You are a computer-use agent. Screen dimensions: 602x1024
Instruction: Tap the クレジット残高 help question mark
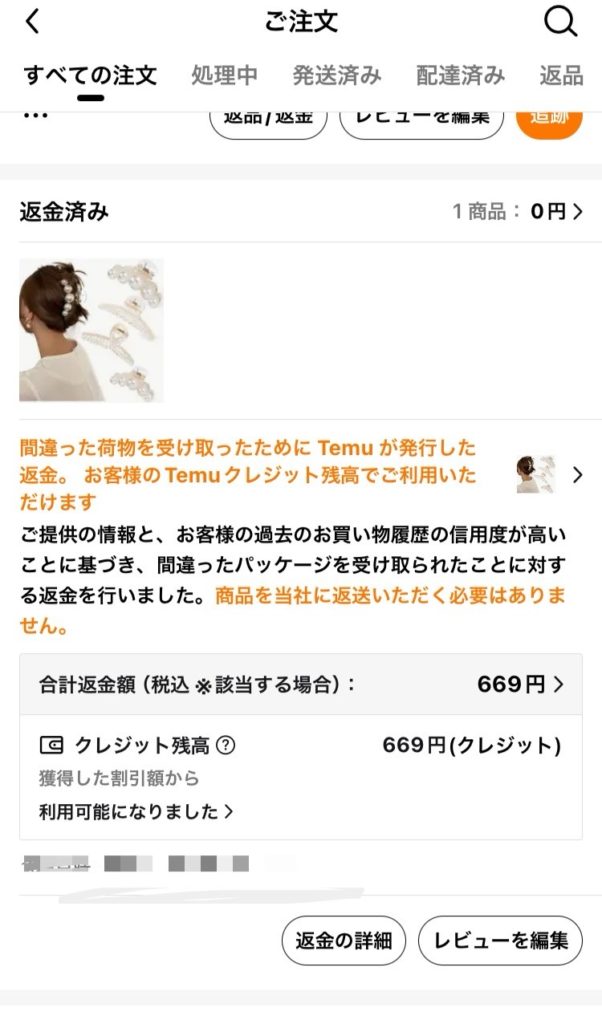click(226, 745)
